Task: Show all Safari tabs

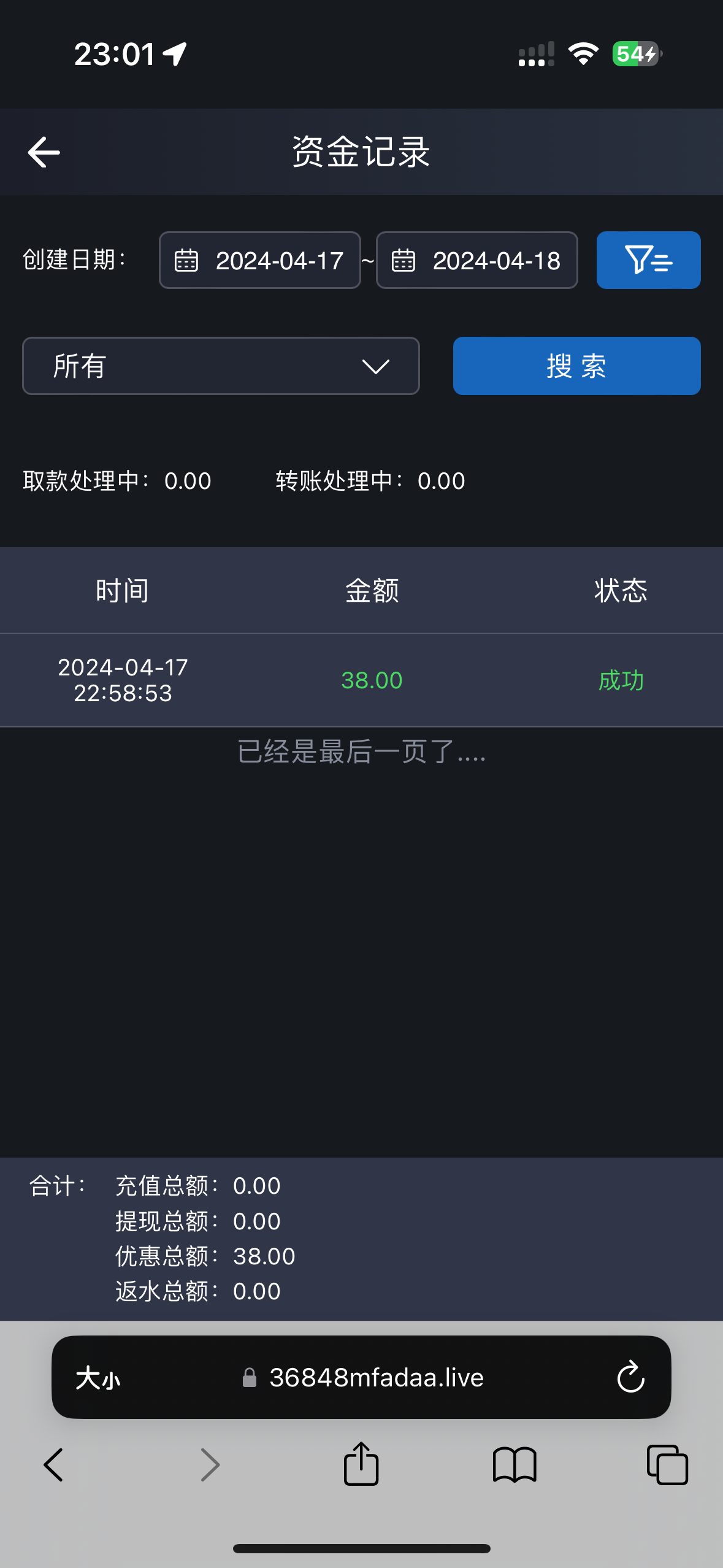Action: tap(667, 1465)
